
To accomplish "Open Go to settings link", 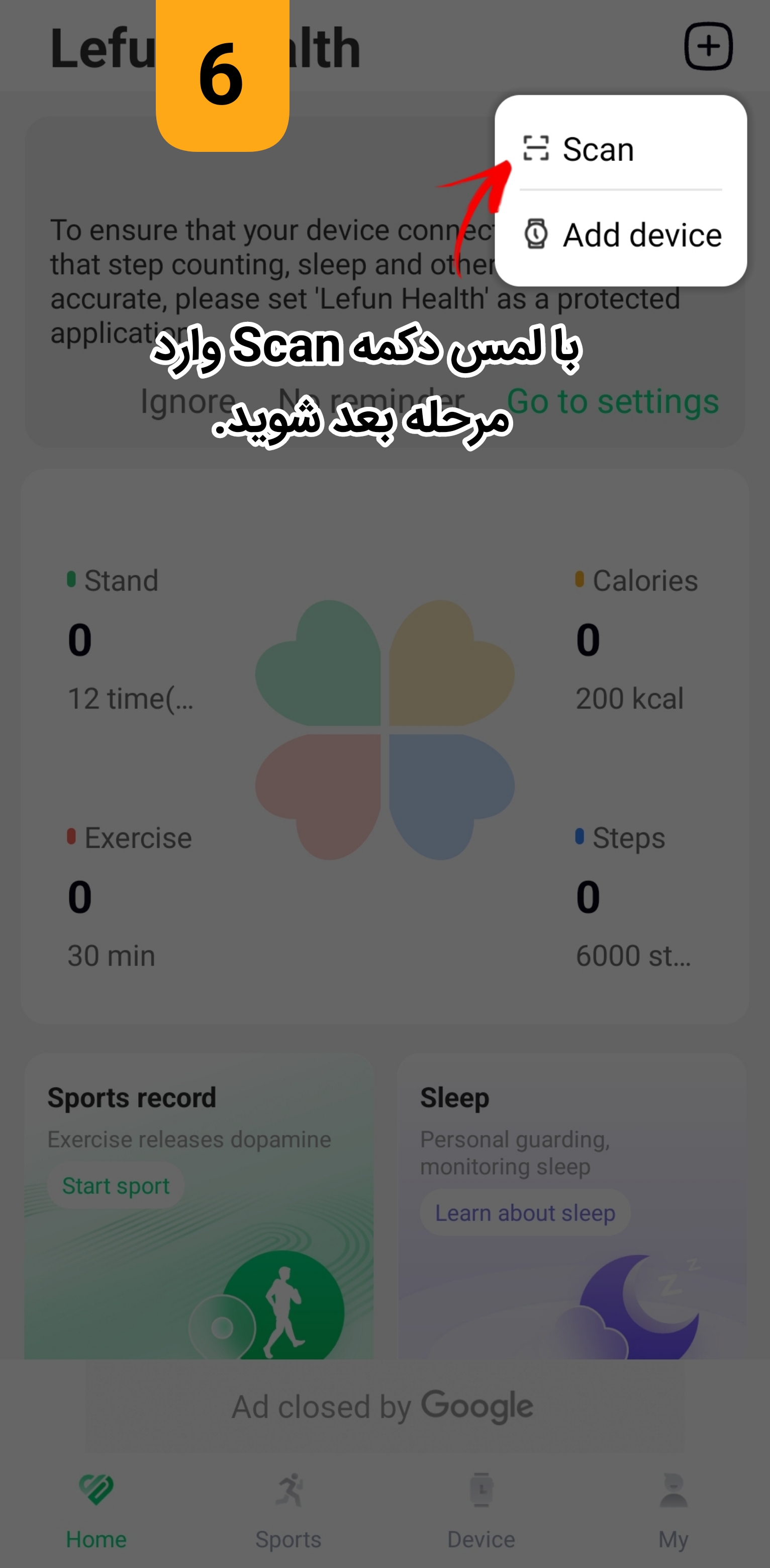I will coord(613,402).
